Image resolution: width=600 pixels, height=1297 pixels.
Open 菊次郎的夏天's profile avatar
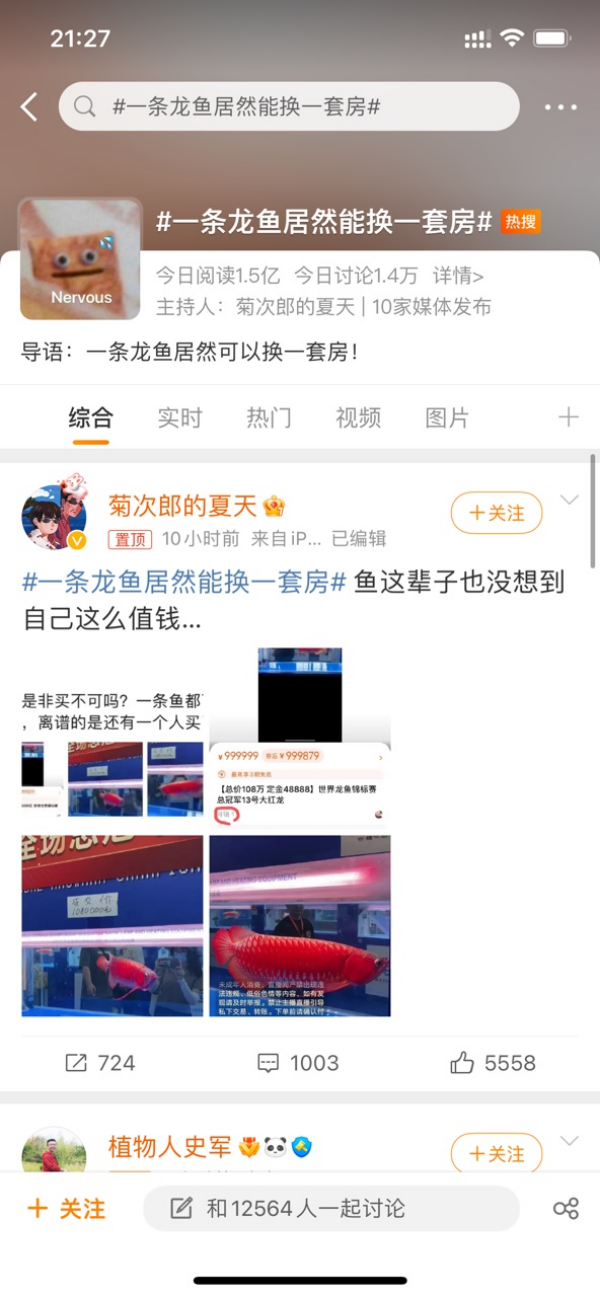(54, 517)
